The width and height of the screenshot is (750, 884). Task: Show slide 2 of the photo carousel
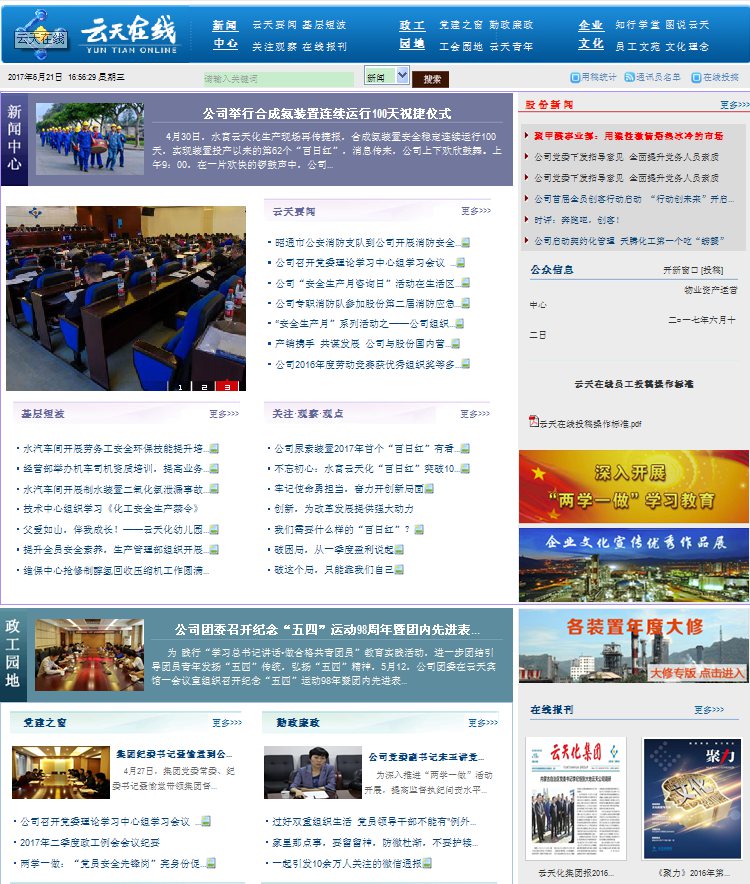[x=204, y=385]
